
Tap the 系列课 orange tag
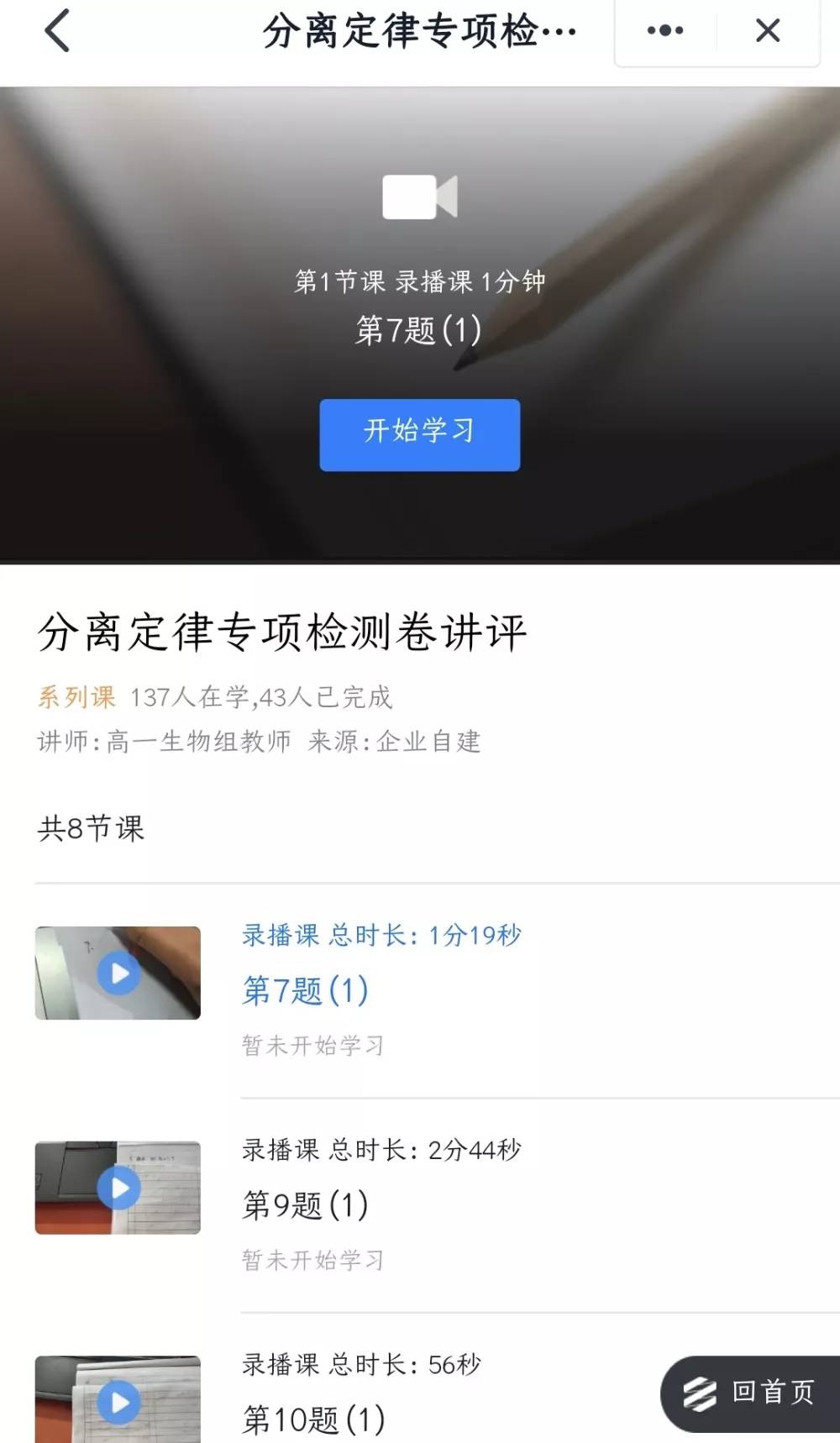[76, 697]
